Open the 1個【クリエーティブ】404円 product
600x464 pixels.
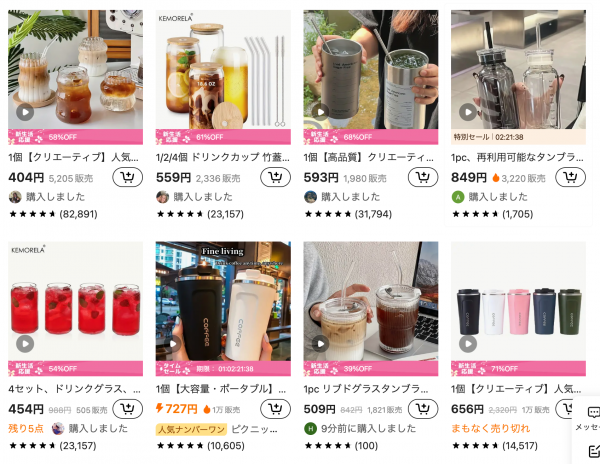coord(75,70)
